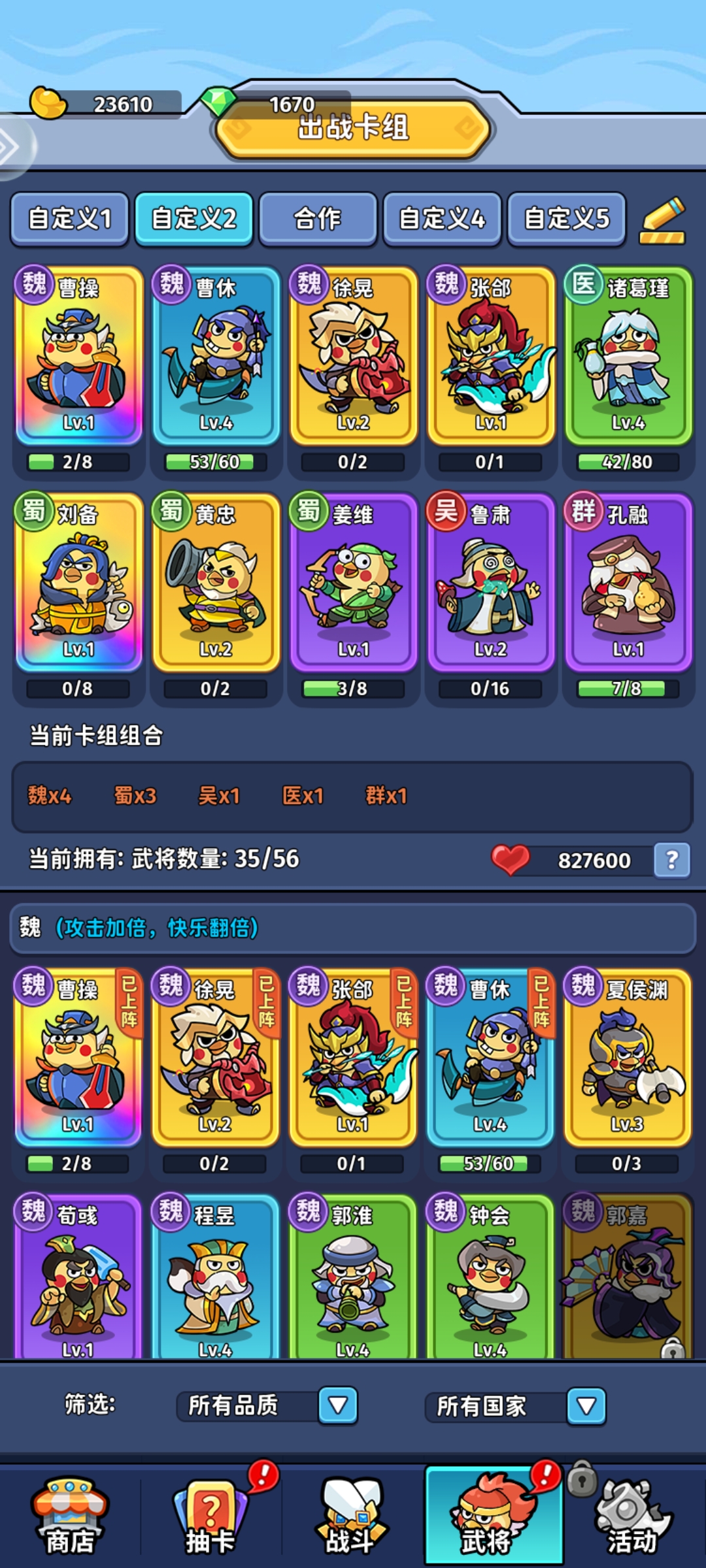This screenshot has width=706, height=1568.
Task: Open the 抽卡 card draw tab
Action: pos(210,1517)
